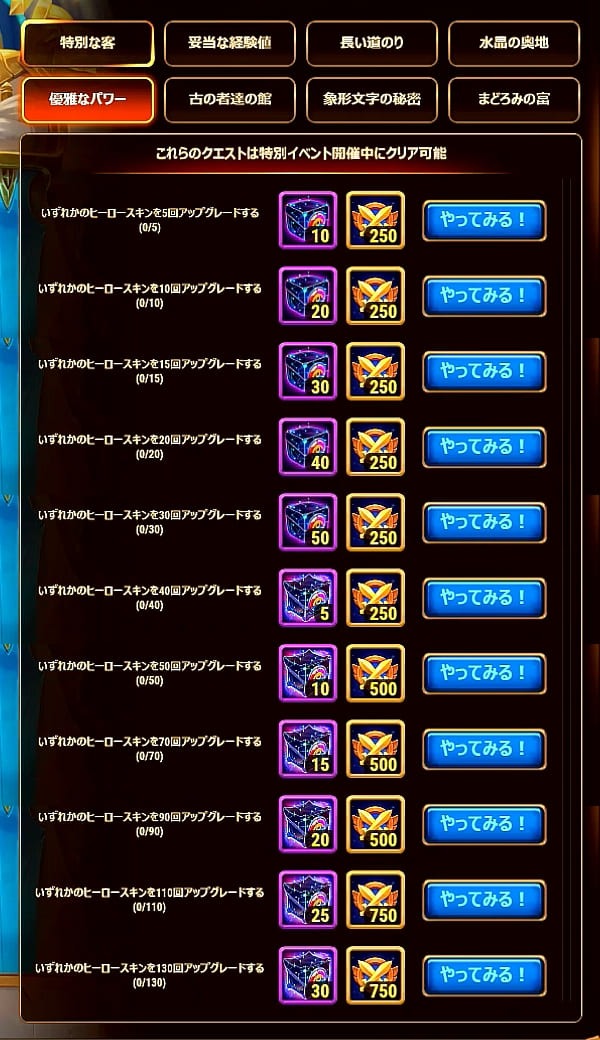This screenshot has width=600, height=1040.
Task: Switch to the まどろみの富 tab
Action: tap(514, 99)
